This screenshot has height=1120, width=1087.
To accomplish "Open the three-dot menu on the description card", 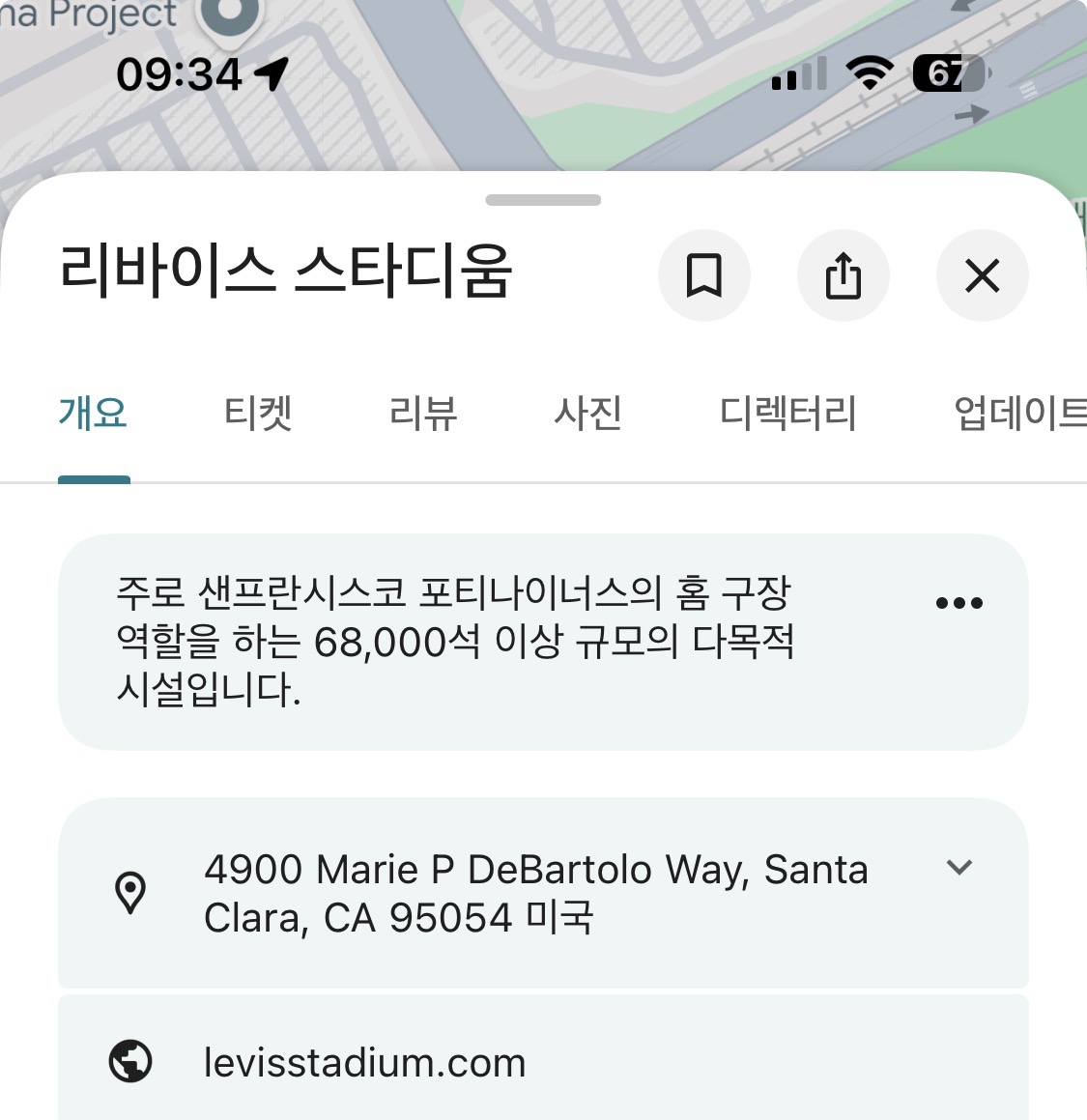I will [x=958, y=603].
